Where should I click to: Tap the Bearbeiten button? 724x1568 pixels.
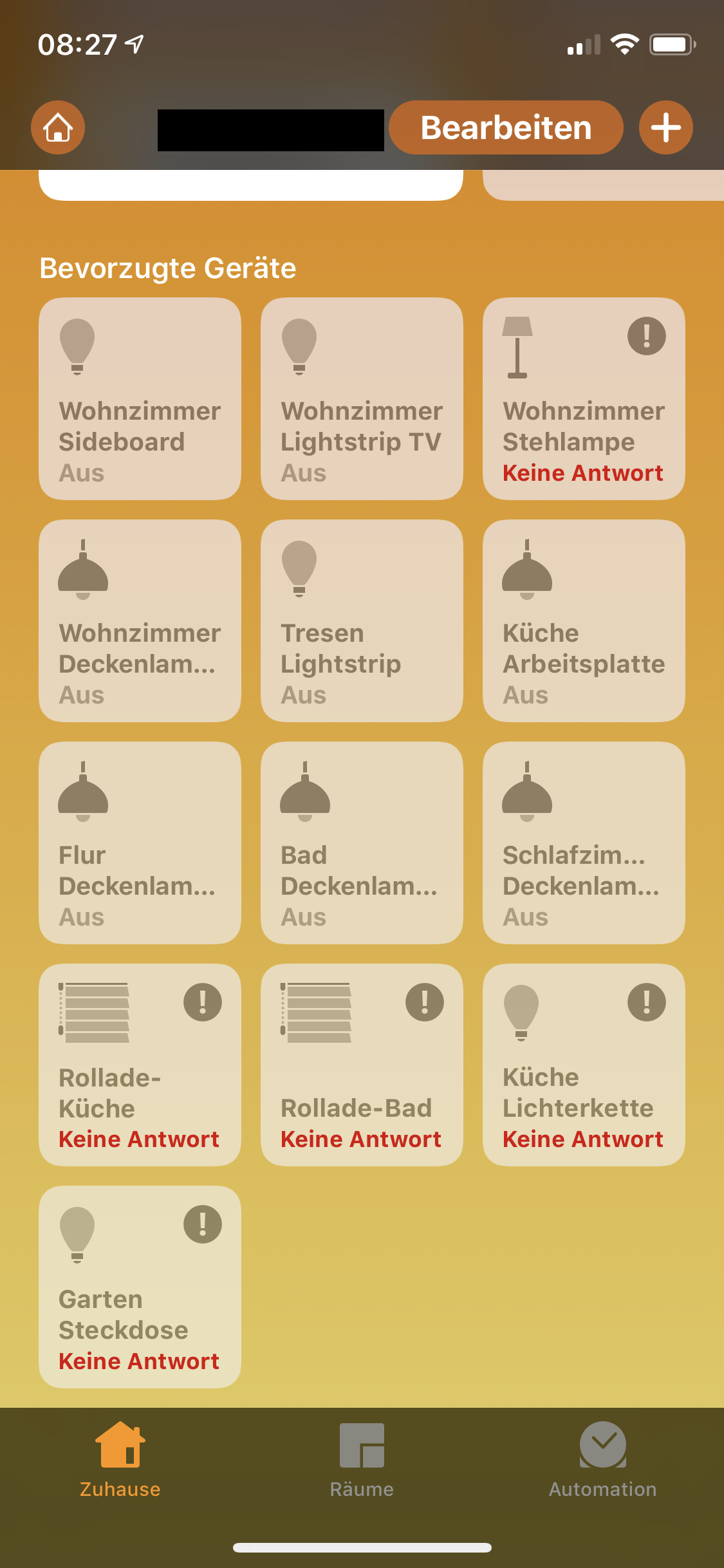(506, 127)
